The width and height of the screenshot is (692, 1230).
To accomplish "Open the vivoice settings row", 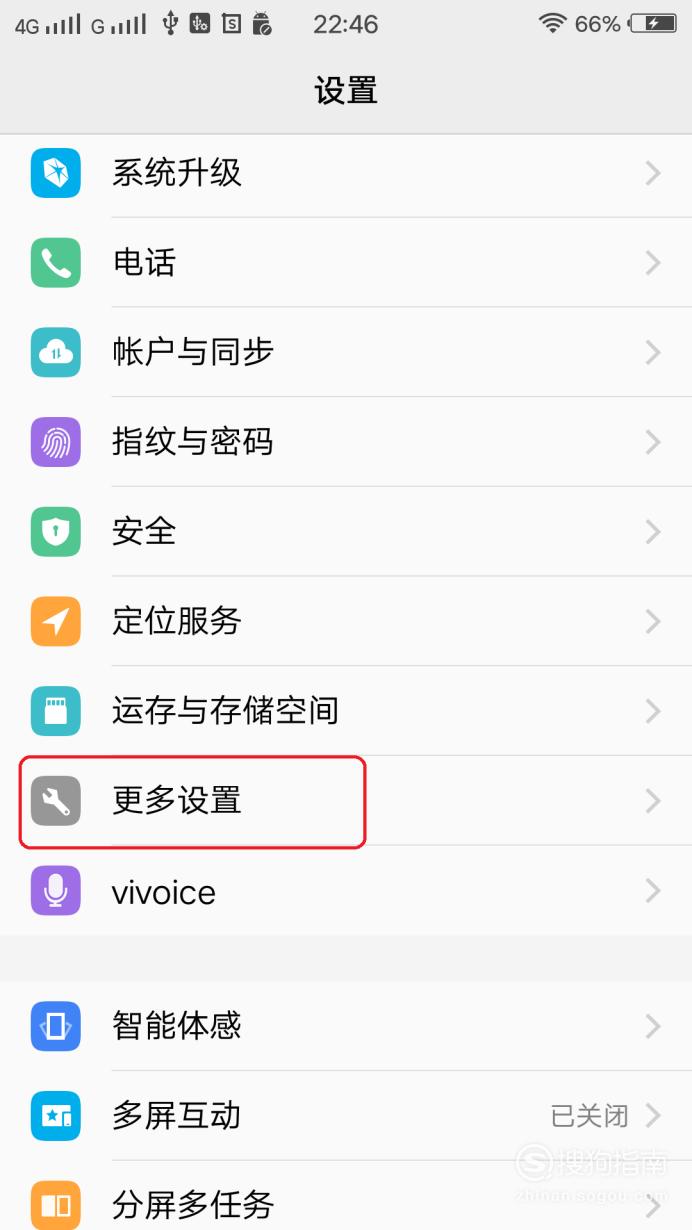I will pos(346,891).
